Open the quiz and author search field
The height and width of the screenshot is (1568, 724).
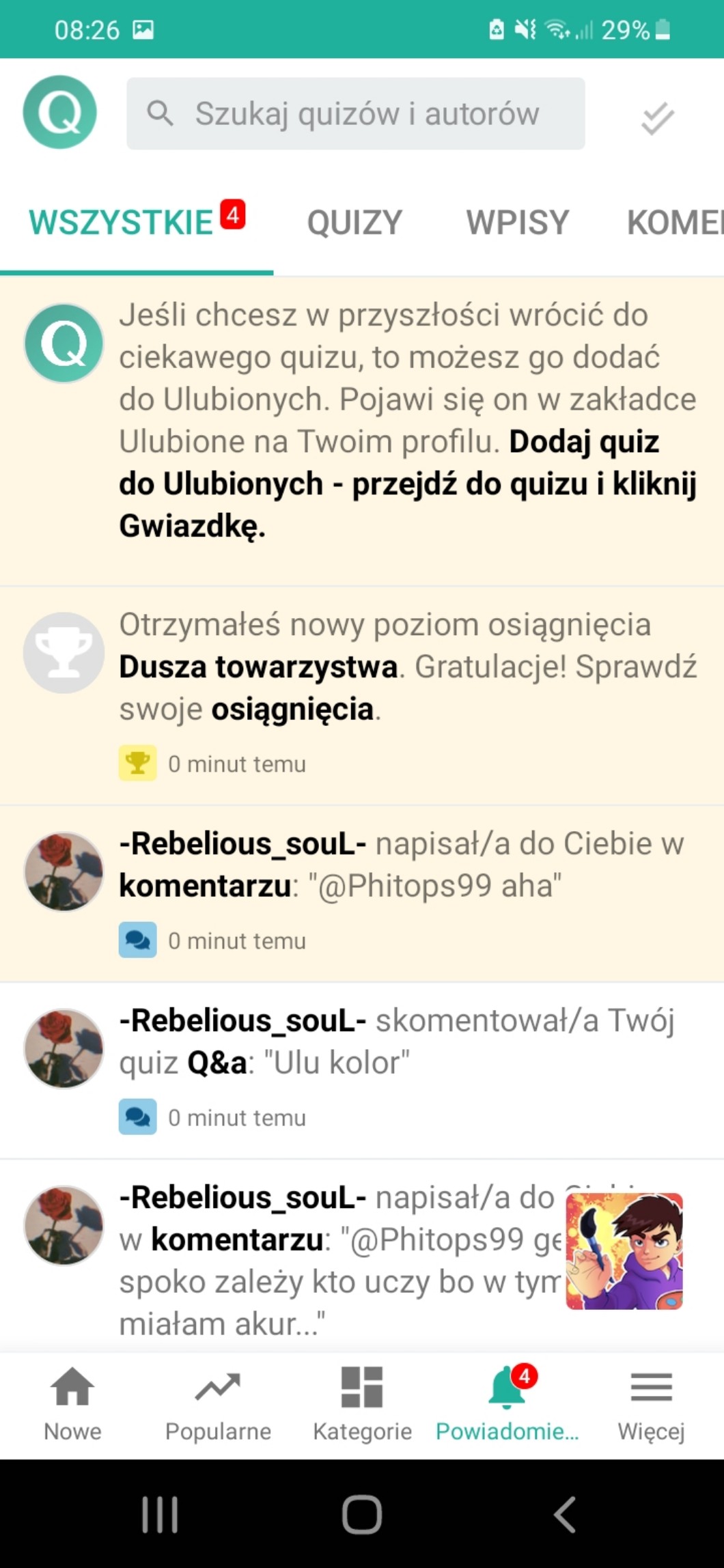click(x=355, y=113)
